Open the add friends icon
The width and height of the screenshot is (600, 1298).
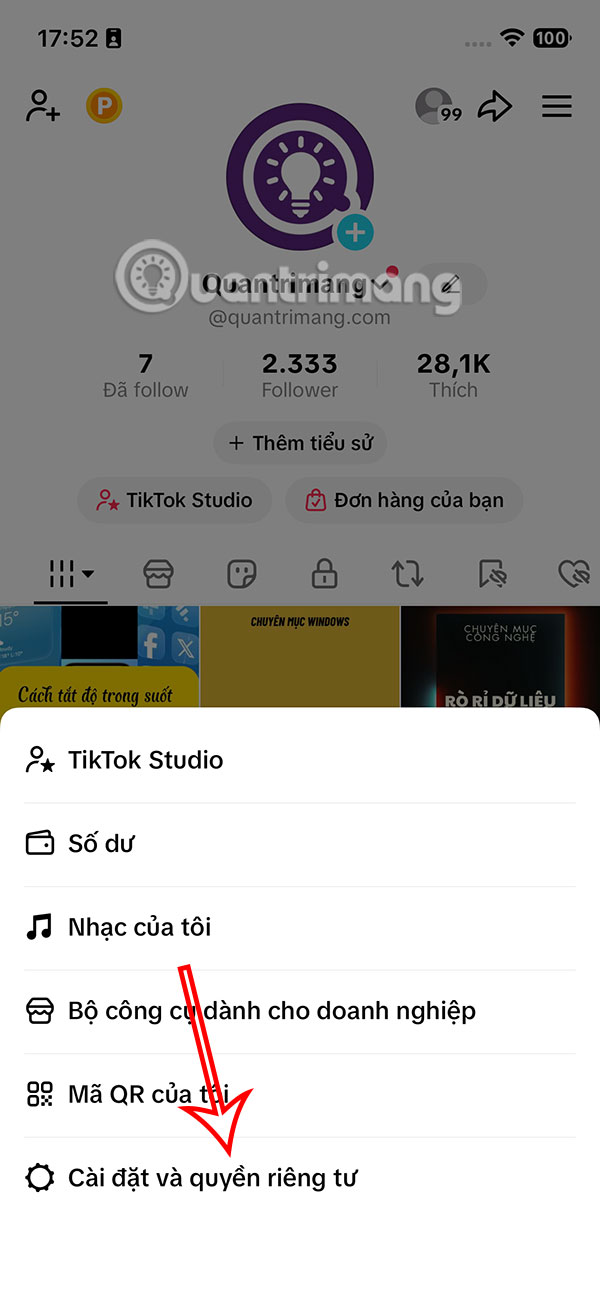[x=43, y=106]
